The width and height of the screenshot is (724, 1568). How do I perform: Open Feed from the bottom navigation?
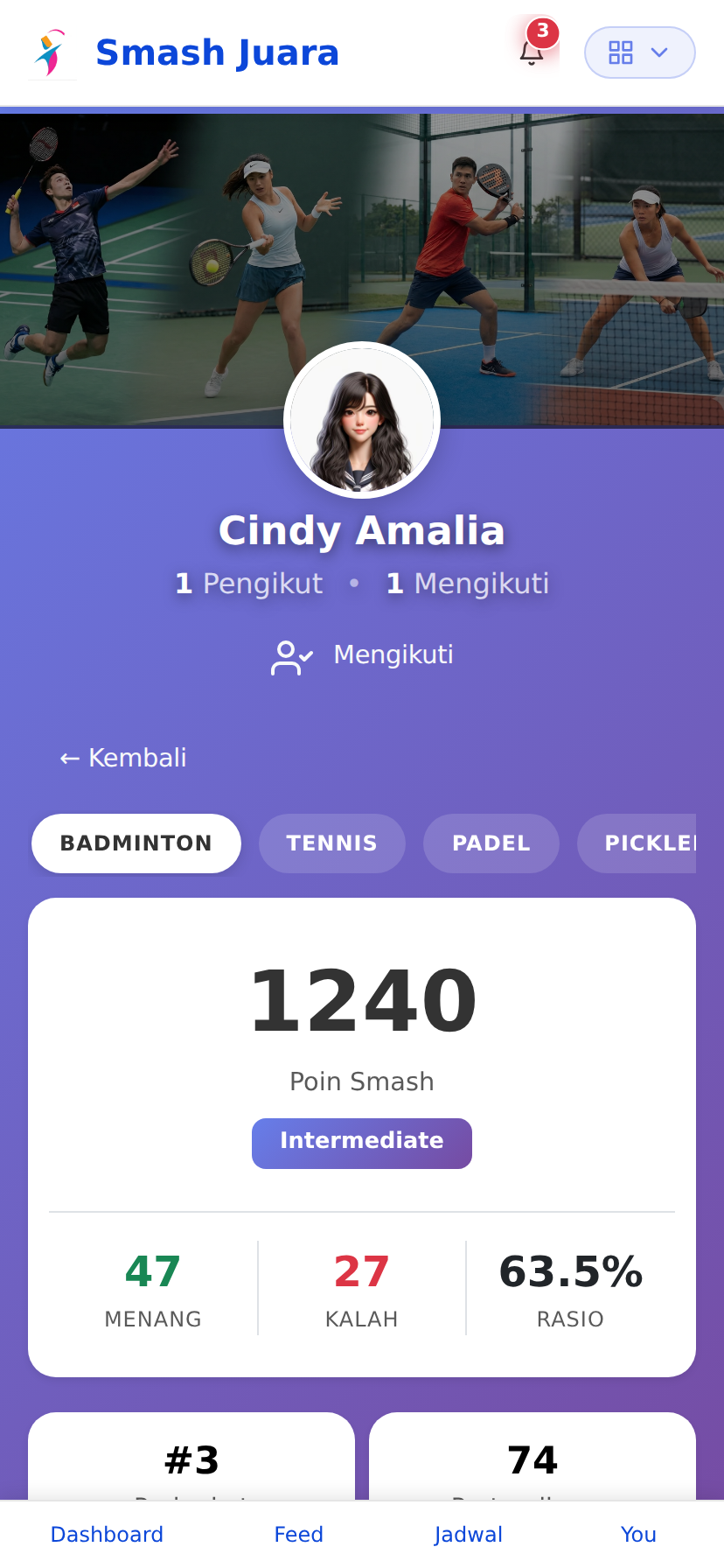click(298, 1534)
